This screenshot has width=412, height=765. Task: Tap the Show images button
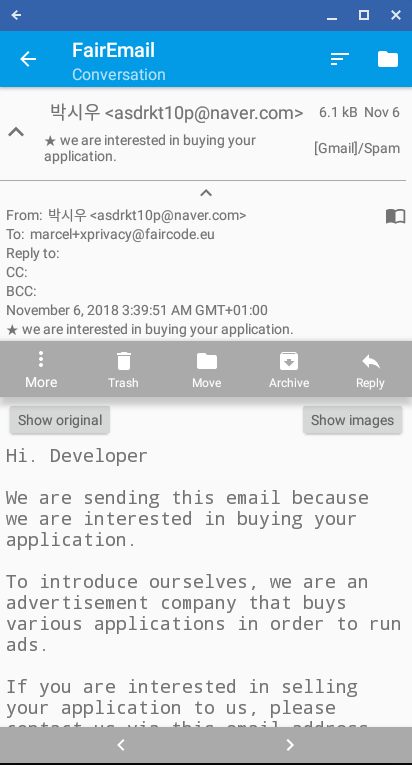pos(352,420)
